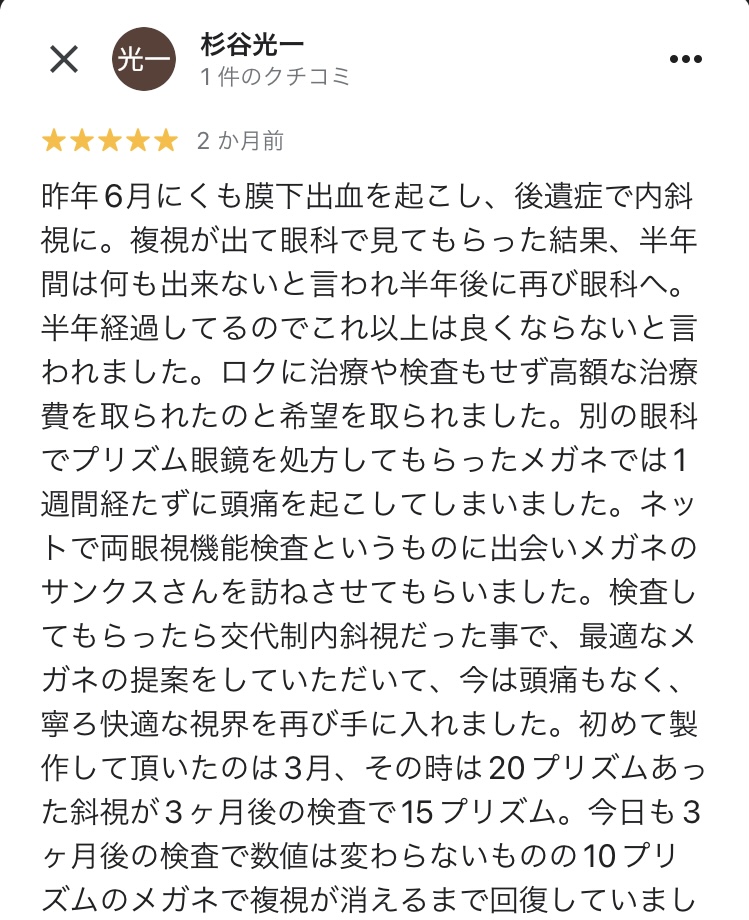Open the three-dot overflow menu
Image resolution: width=749 pixels, height=920 pixels.
pyautogui.click(x=687, y=60)
